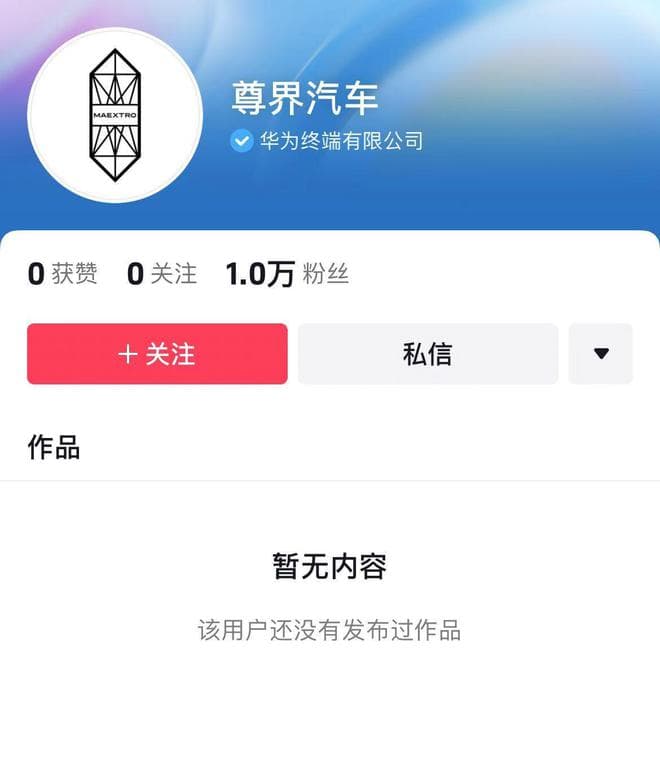View the 尊界汽车 profile avatar
The image size is (660, 784).
[115, 116]
